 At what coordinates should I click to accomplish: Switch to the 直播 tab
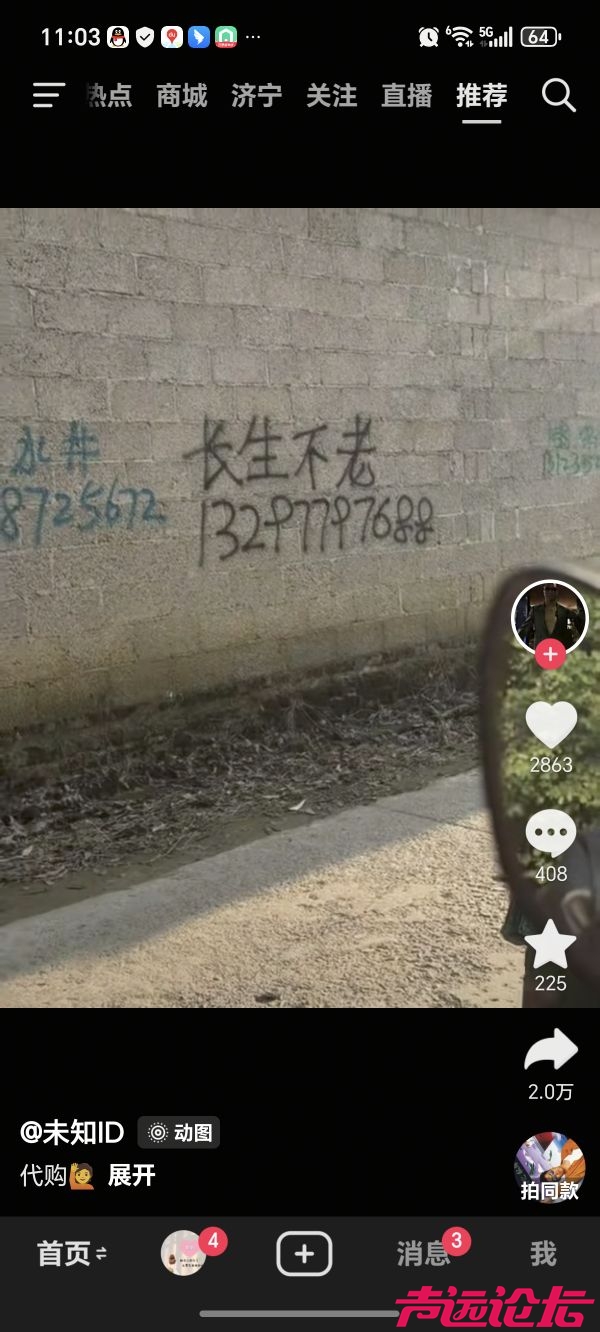click(406, 96)
